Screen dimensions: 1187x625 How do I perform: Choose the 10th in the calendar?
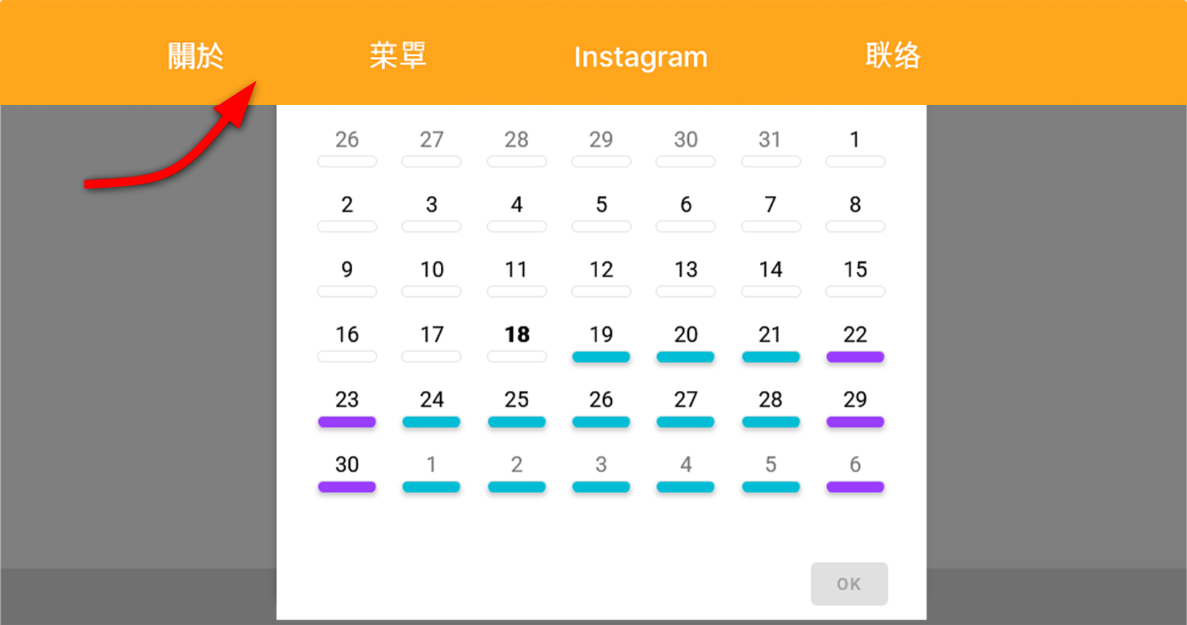431,271
